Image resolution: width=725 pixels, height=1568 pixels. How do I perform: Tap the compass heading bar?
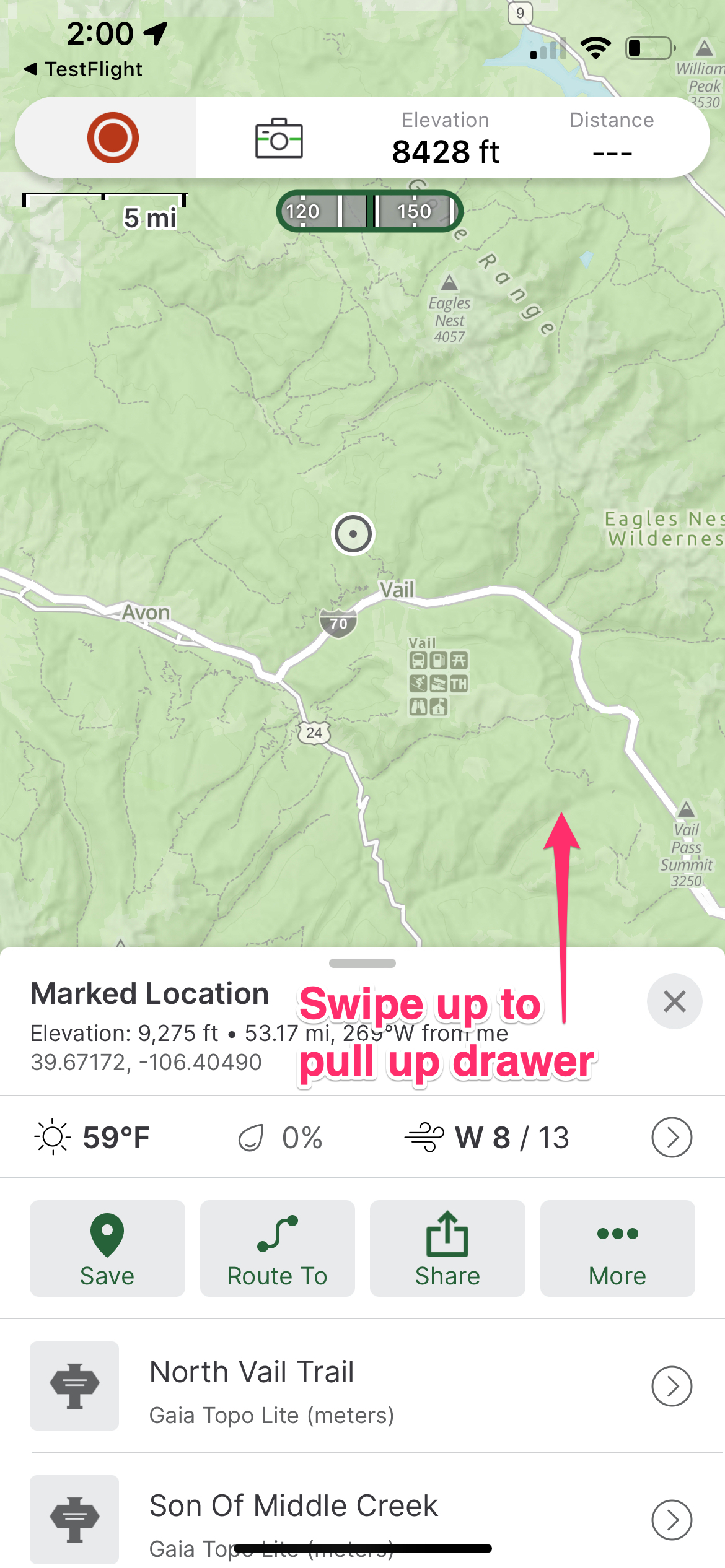[369, 211]
